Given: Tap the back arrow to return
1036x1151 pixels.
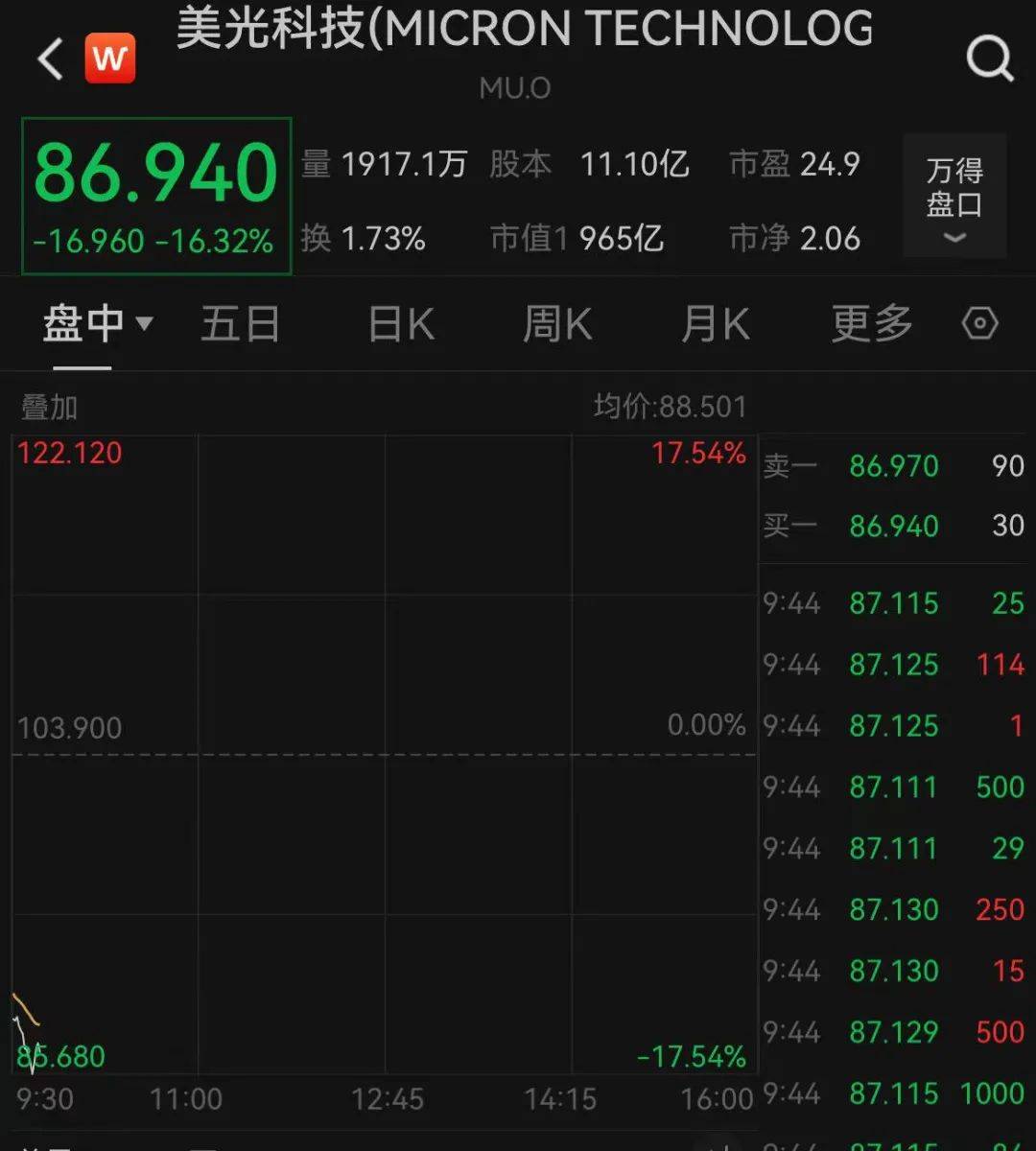Looking at the screenshot, I should coord(50,58).
